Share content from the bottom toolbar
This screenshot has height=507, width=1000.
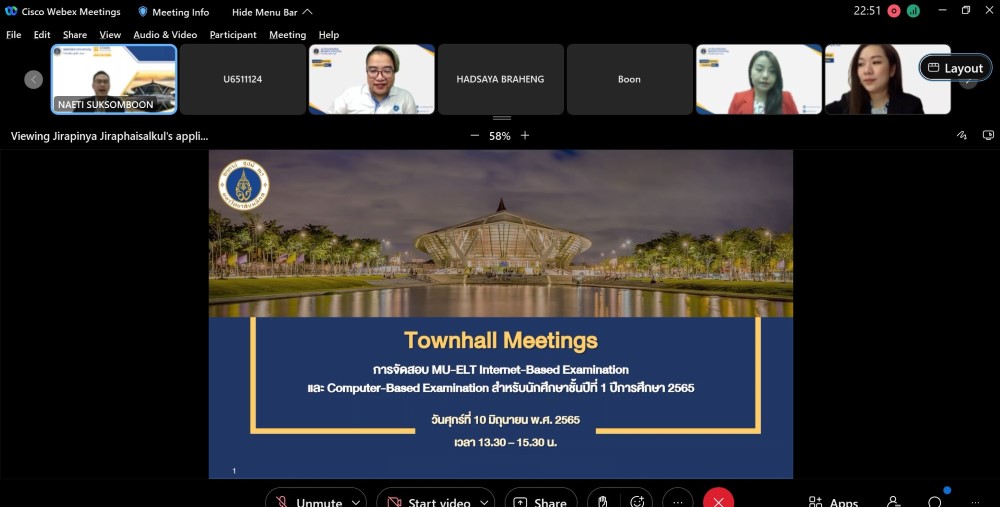coord(541,501)
